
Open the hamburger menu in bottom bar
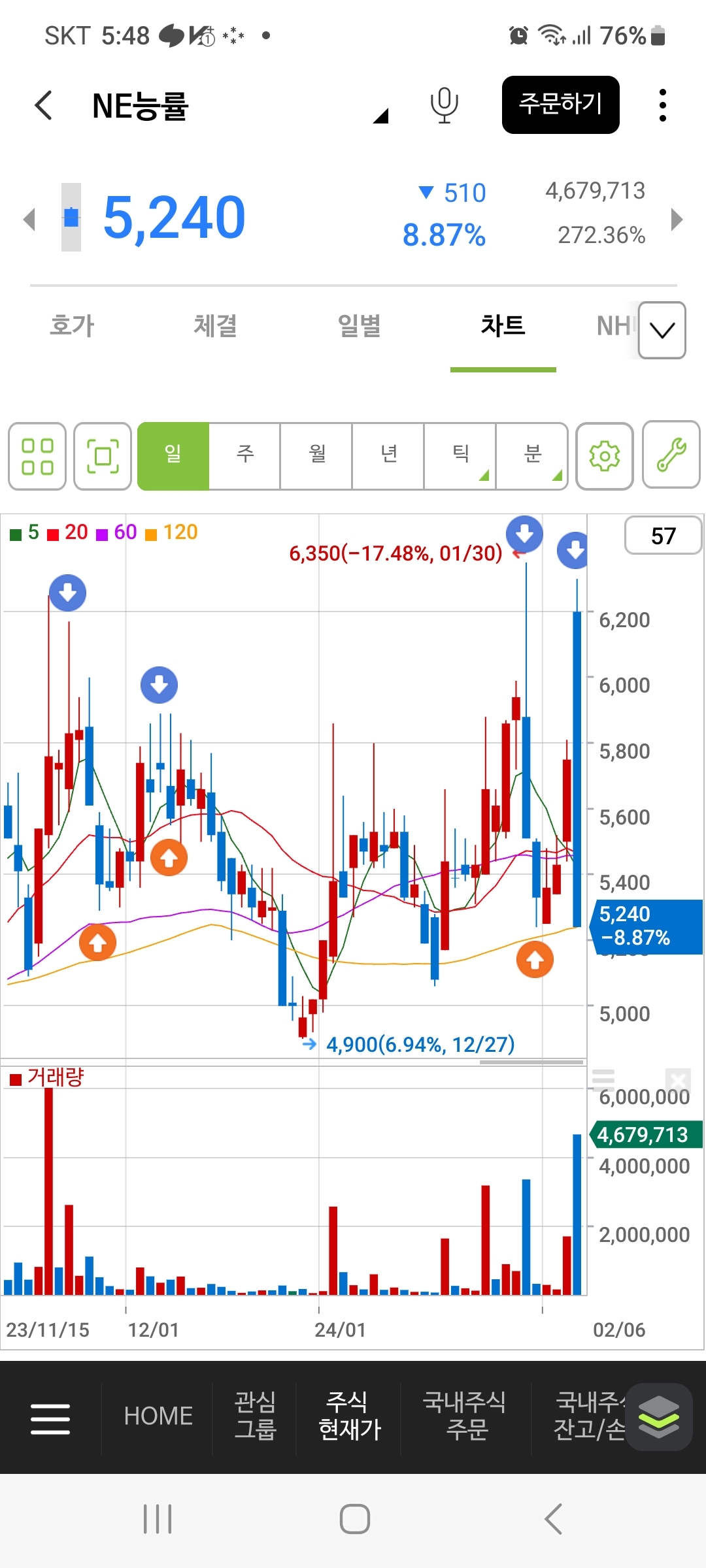coord(50,1418)
